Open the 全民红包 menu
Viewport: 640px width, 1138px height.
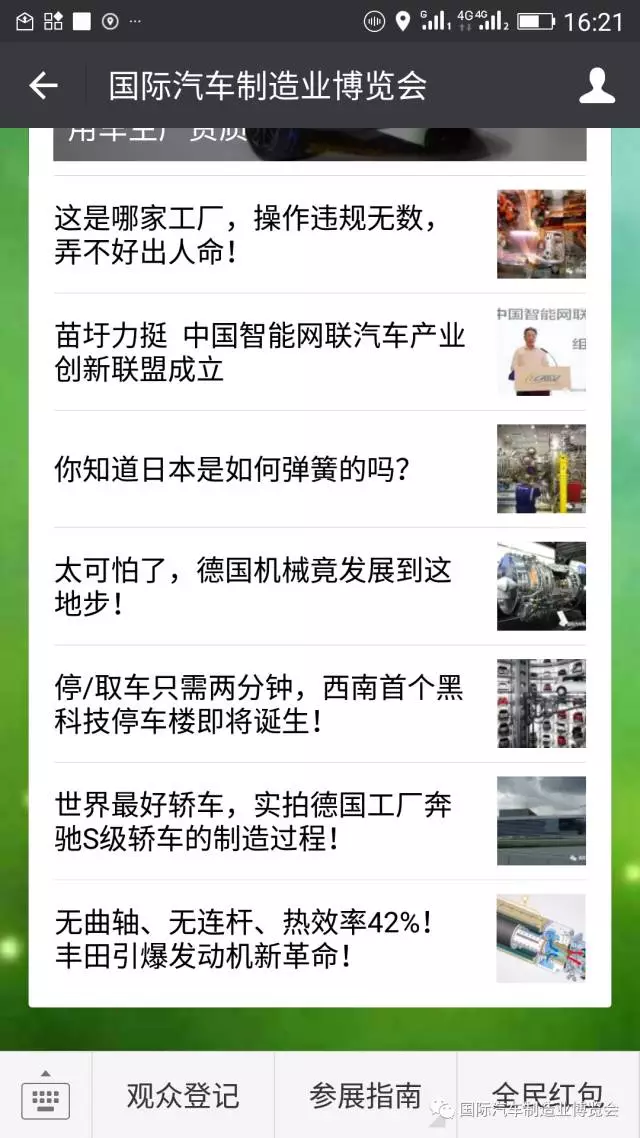pyautogui.click(x=548, y=1094)
